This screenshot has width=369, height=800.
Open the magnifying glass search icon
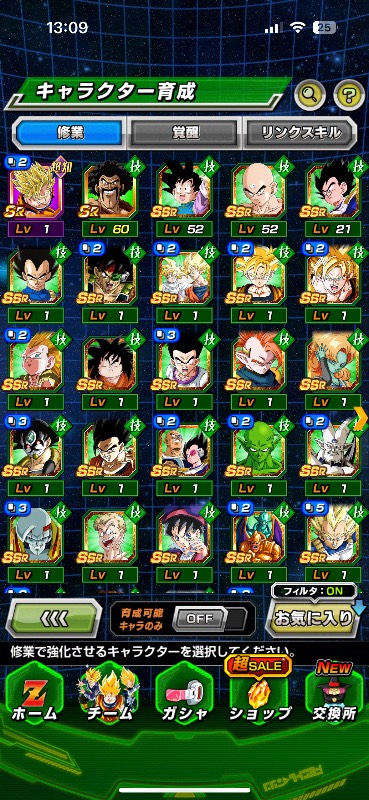click(310, 94)
